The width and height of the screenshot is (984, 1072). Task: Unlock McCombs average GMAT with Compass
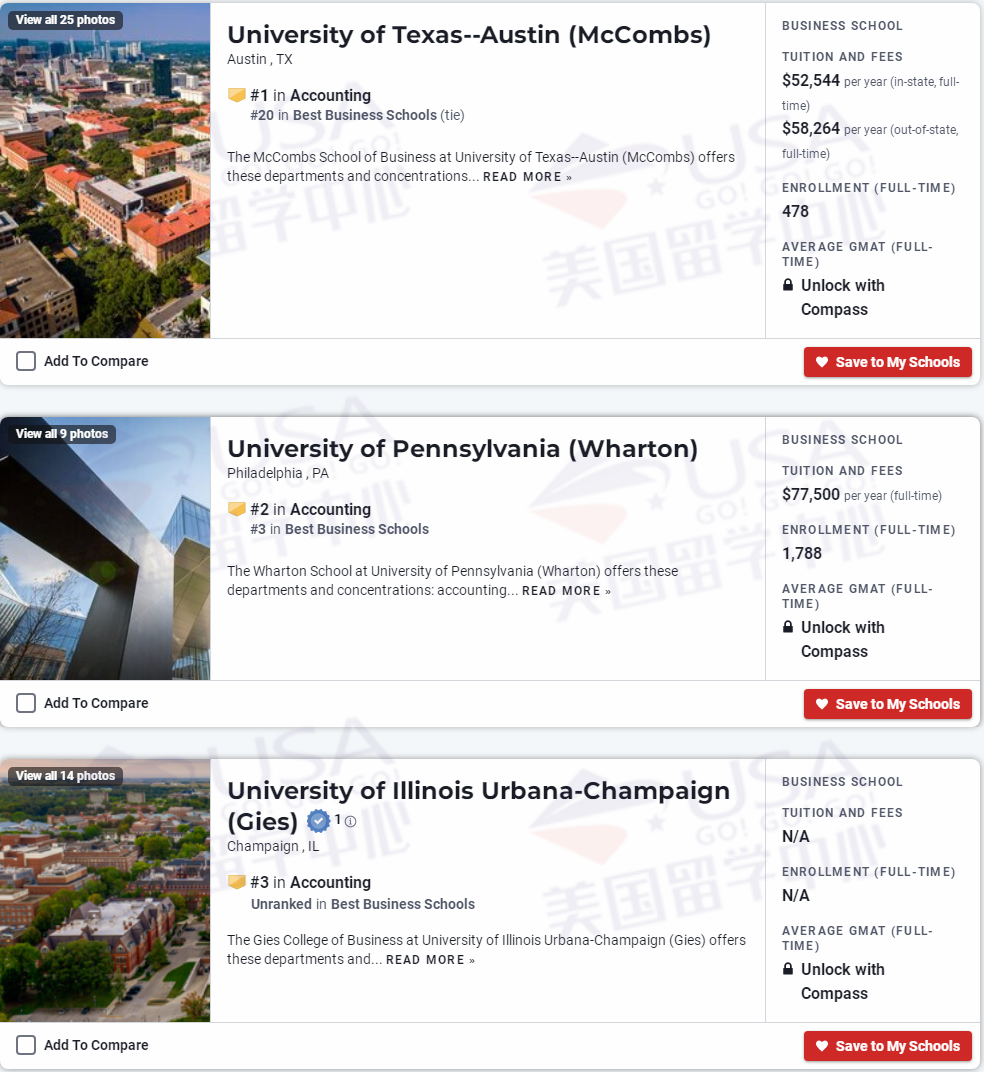coord(842,297)
